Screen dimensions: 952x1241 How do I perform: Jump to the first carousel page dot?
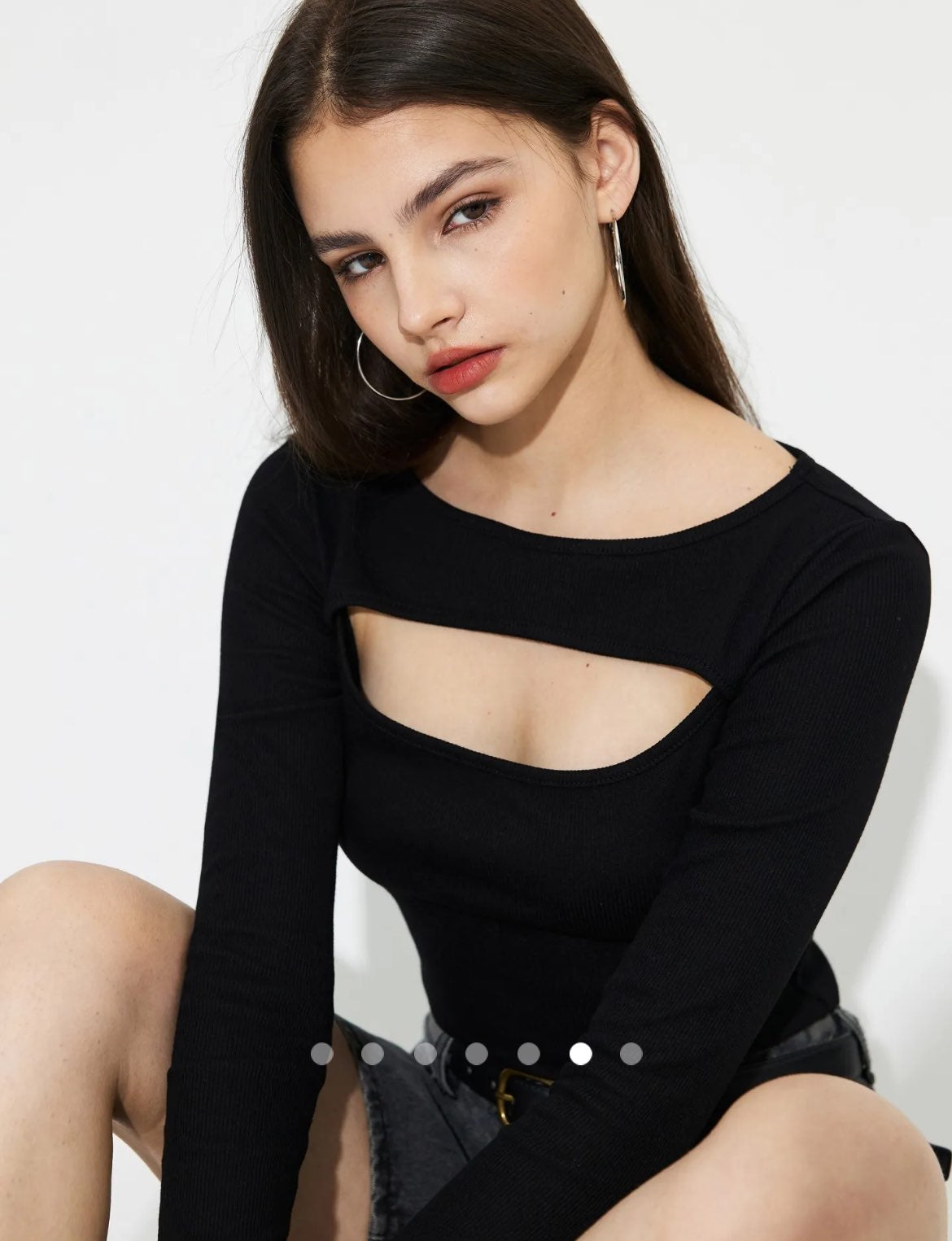point(322,1054)
